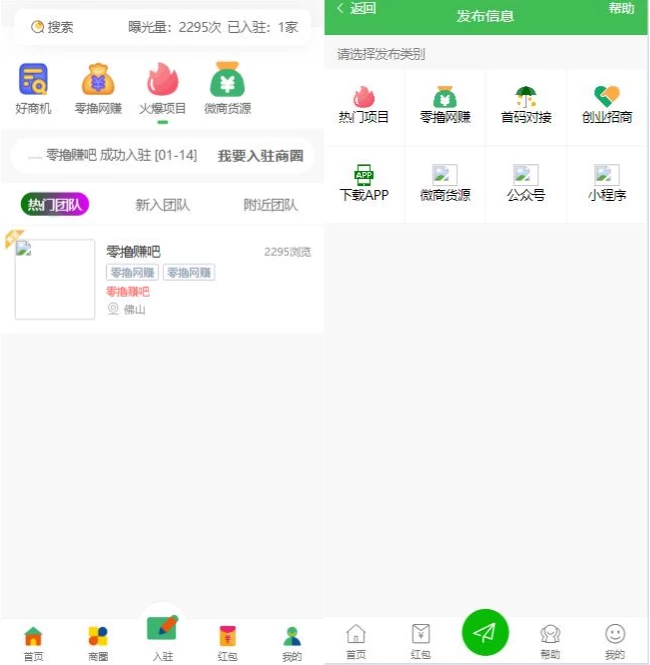Go to the 商圈 bottom tab
Screen dimensions: 650x665
[97, 643]
